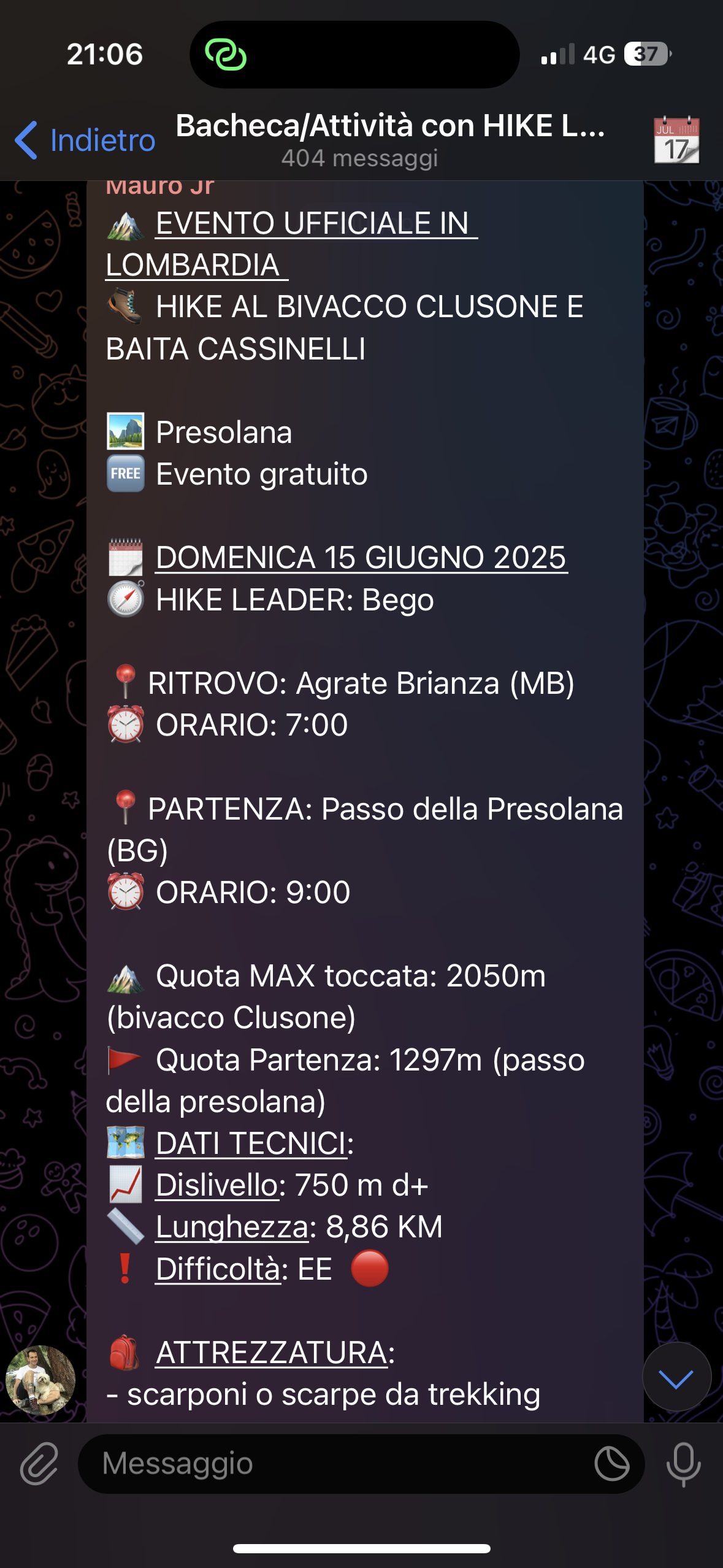Go back with the Indietro button
This screenshot has width=723, height=1568.
pyautogui.click(x=85, y=140)
